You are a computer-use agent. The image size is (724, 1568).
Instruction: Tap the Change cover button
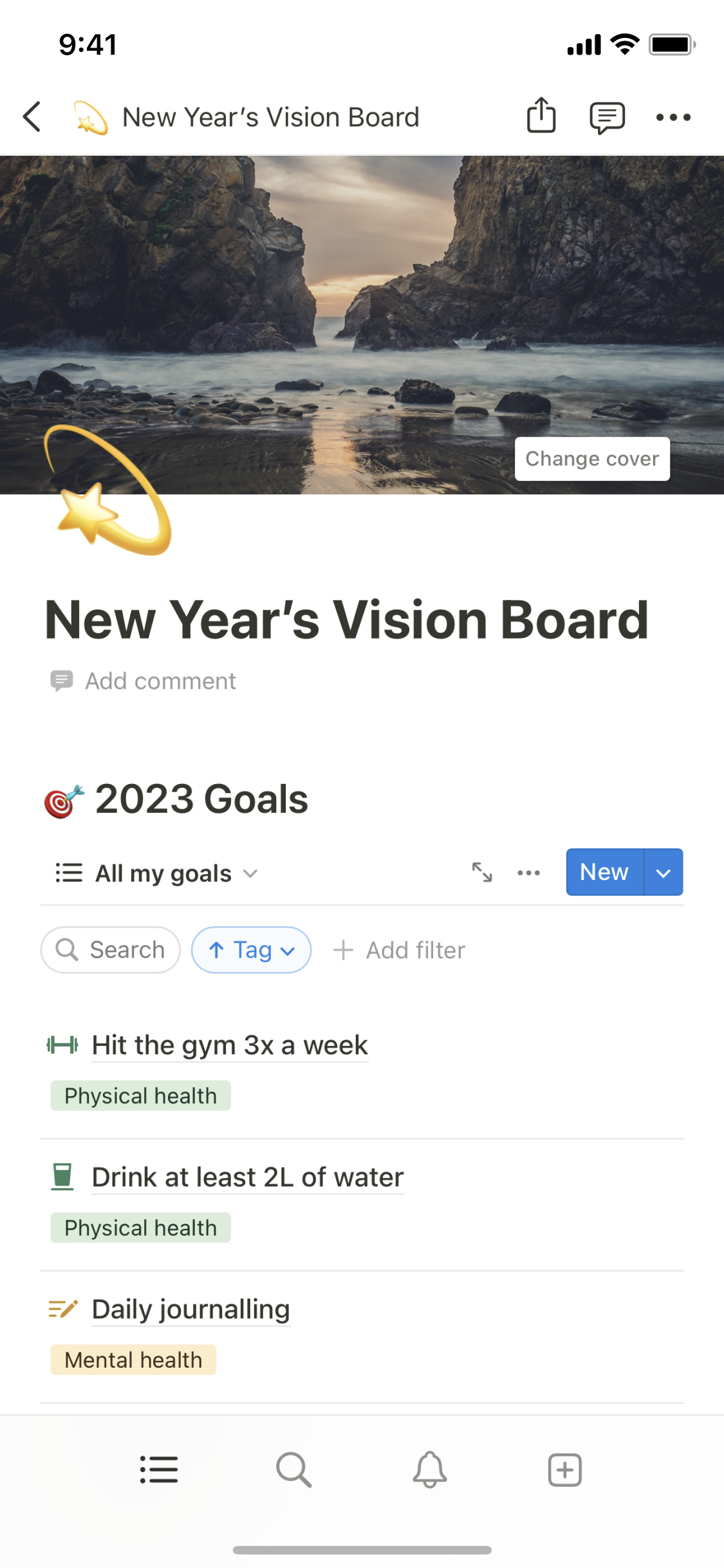(x=592, y=459)
